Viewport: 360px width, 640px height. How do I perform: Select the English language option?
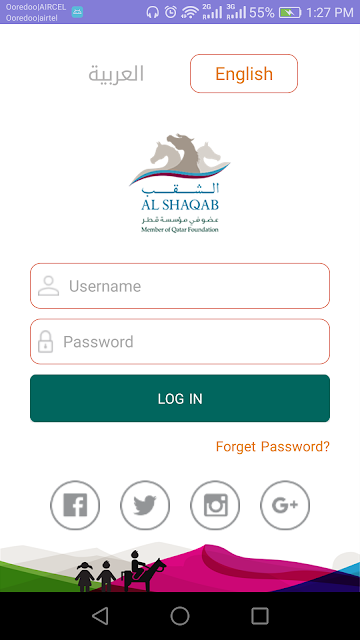(244, 73)
